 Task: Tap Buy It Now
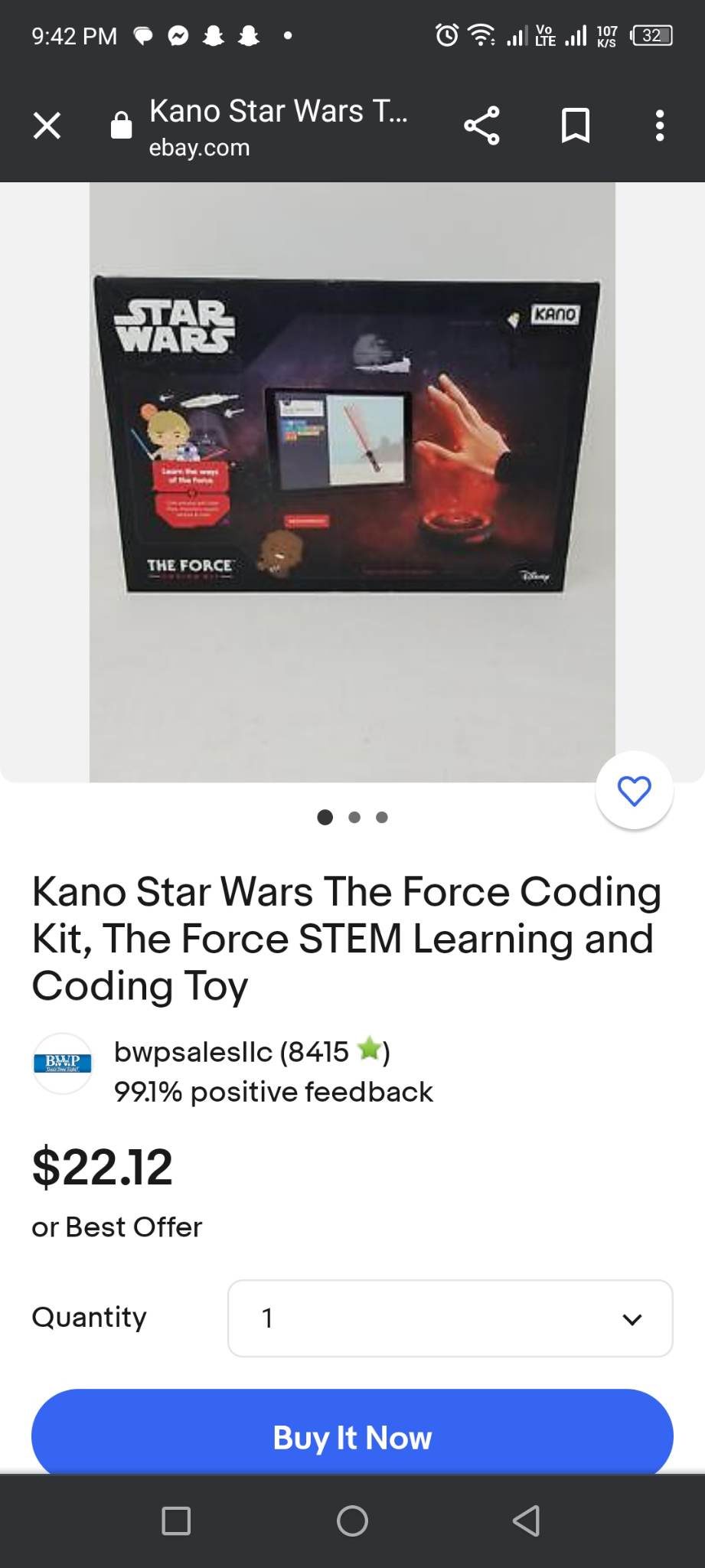(352, 1436)
